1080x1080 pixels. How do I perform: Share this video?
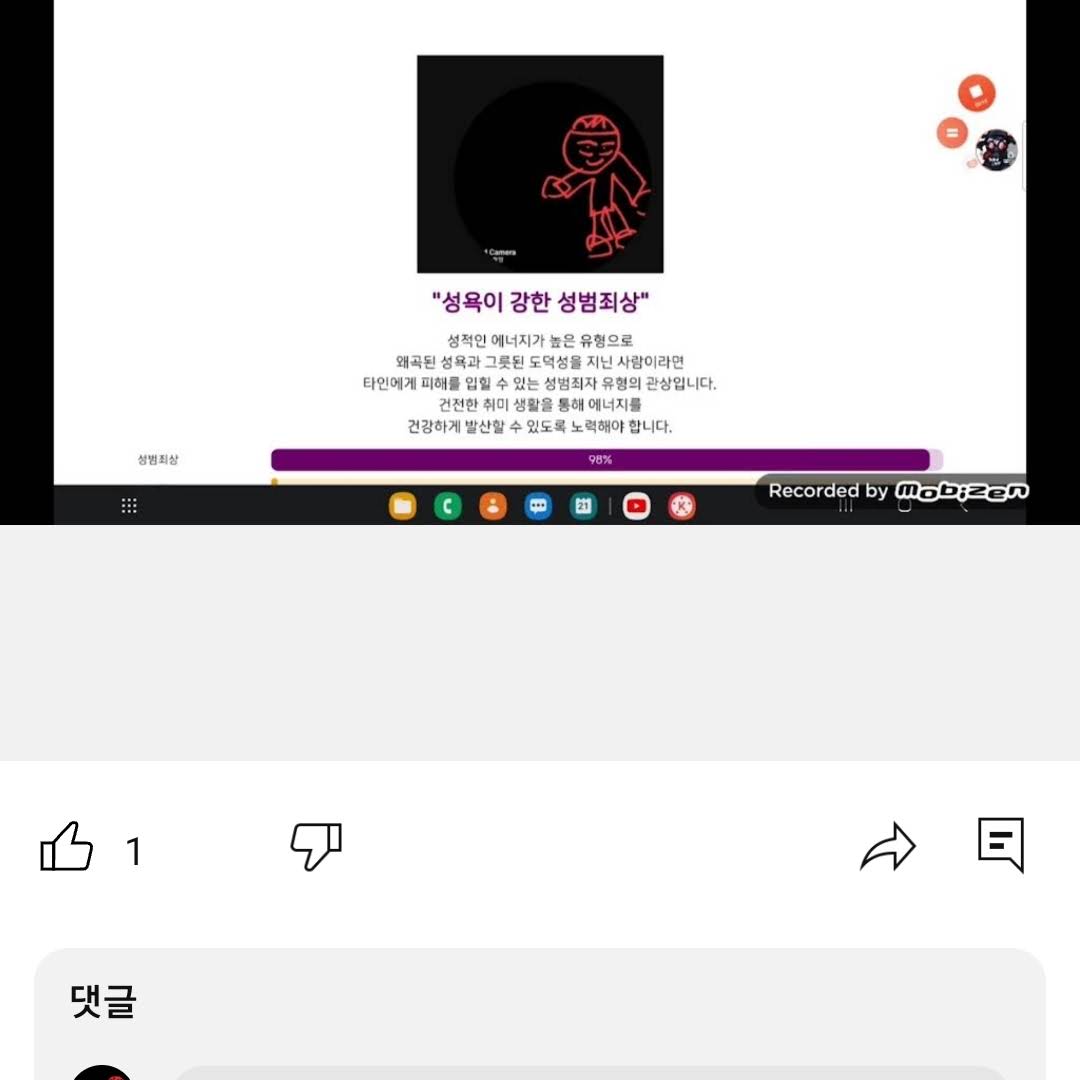(x=888, y=848)
